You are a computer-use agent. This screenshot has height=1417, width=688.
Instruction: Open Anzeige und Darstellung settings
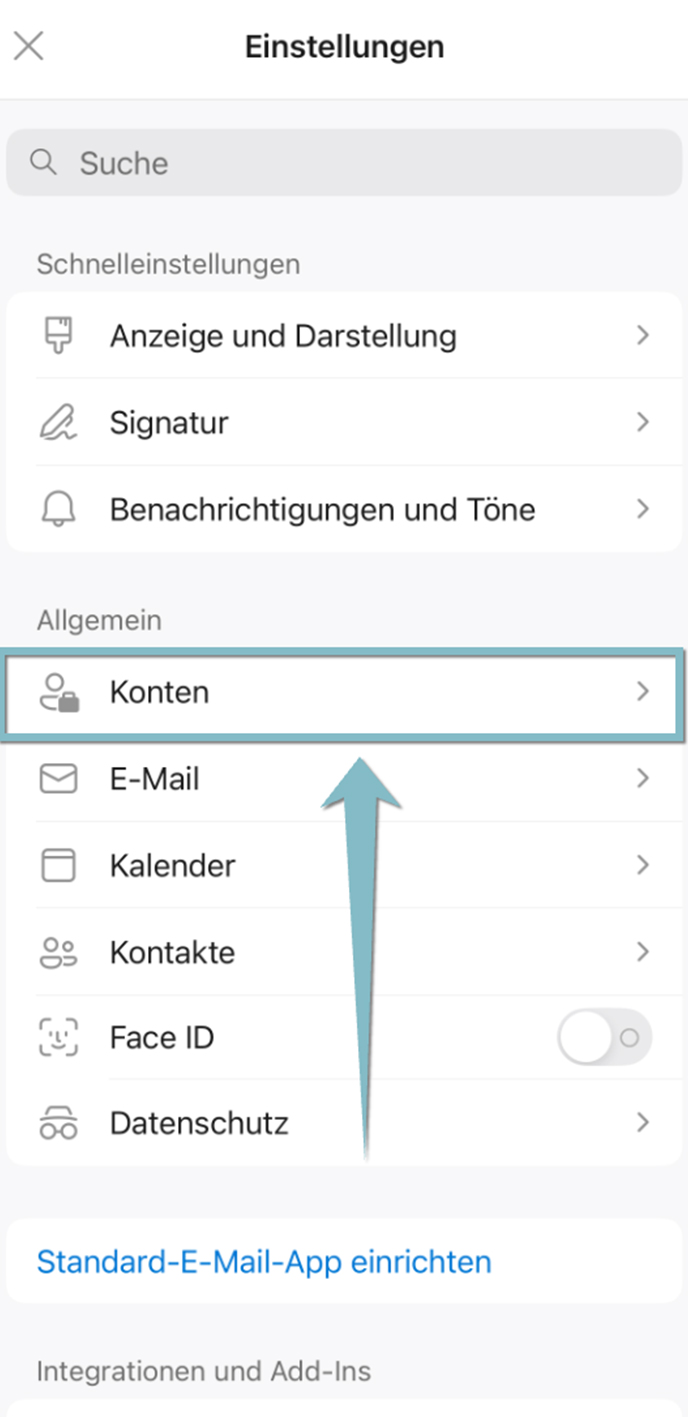click(344, 335)
